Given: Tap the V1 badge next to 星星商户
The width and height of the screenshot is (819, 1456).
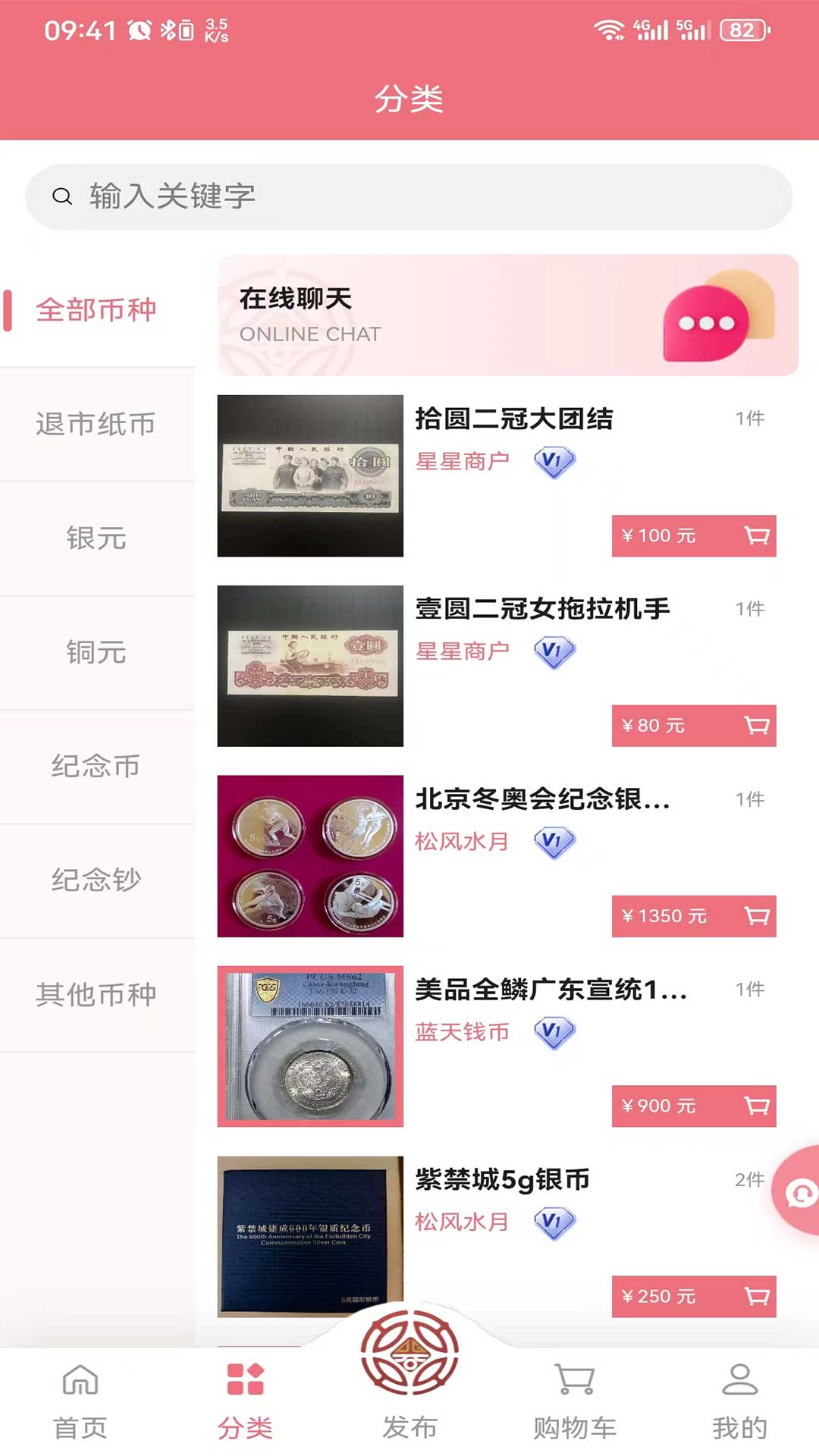Looking at the screenshot, I should coord(554,459).
